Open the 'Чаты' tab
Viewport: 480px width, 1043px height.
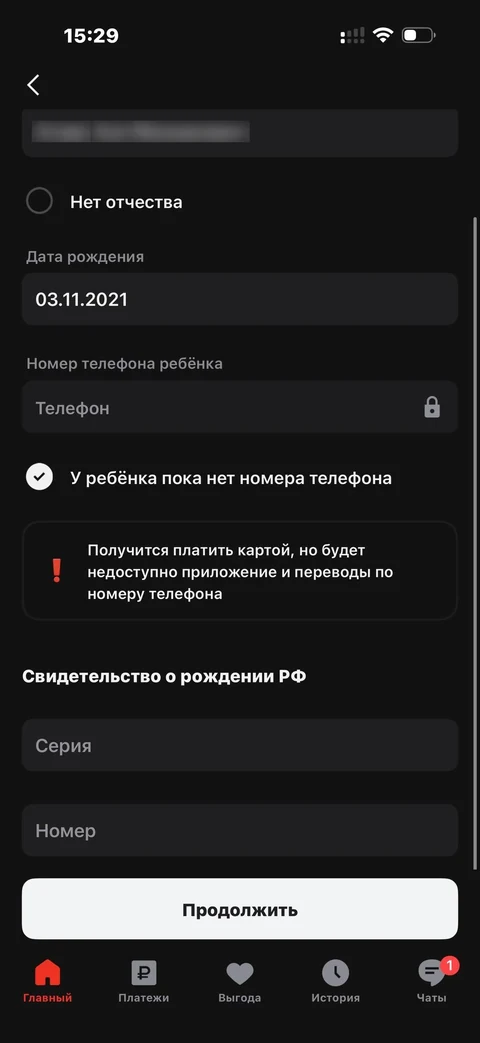(432, 982)
